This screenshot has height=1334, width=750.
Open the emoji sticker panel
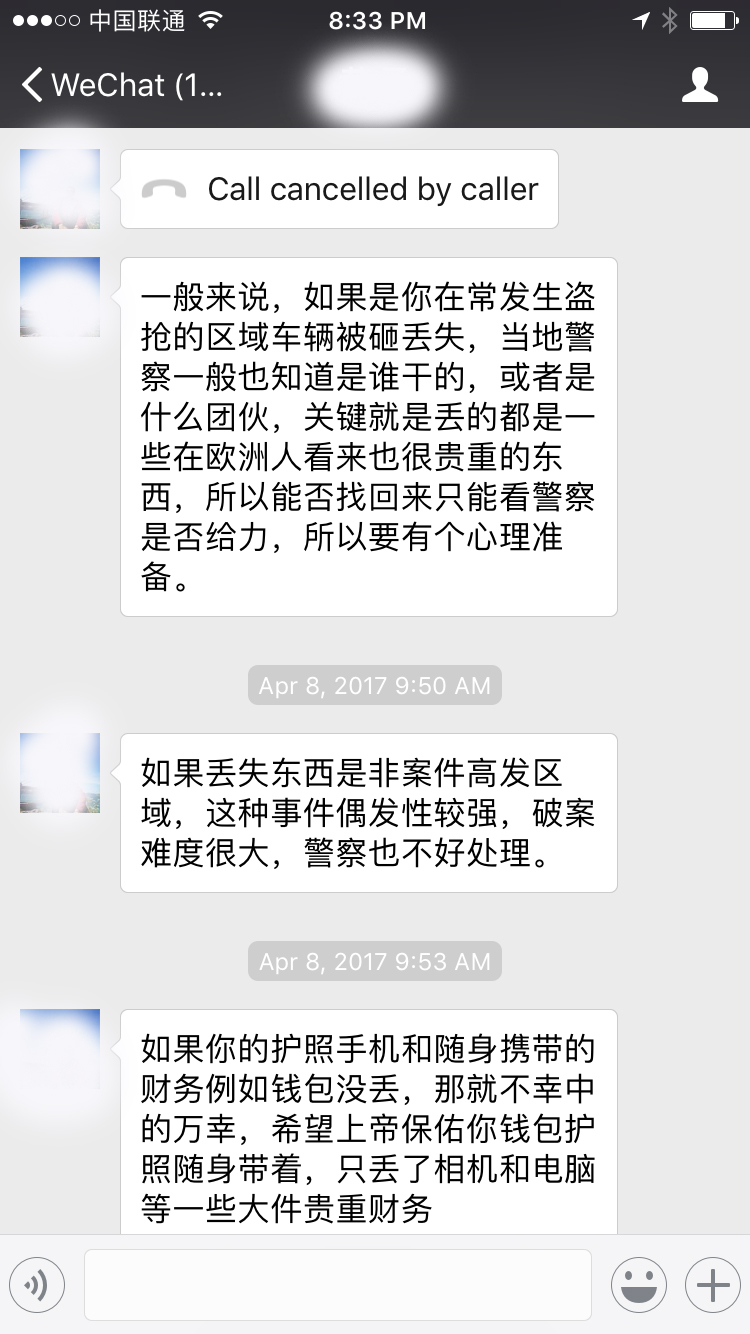[x=639, y=1284]
